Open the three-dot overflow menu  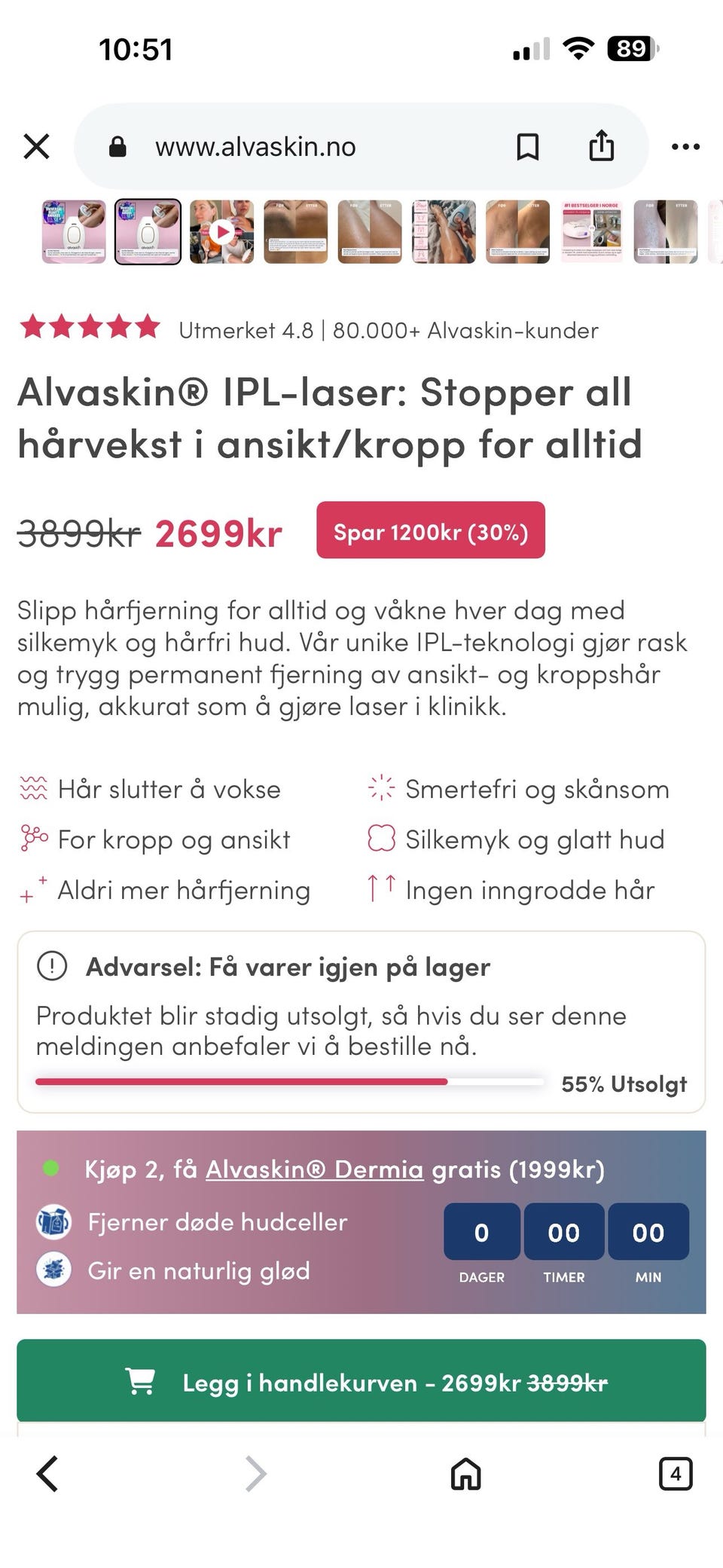pos(685,147)
